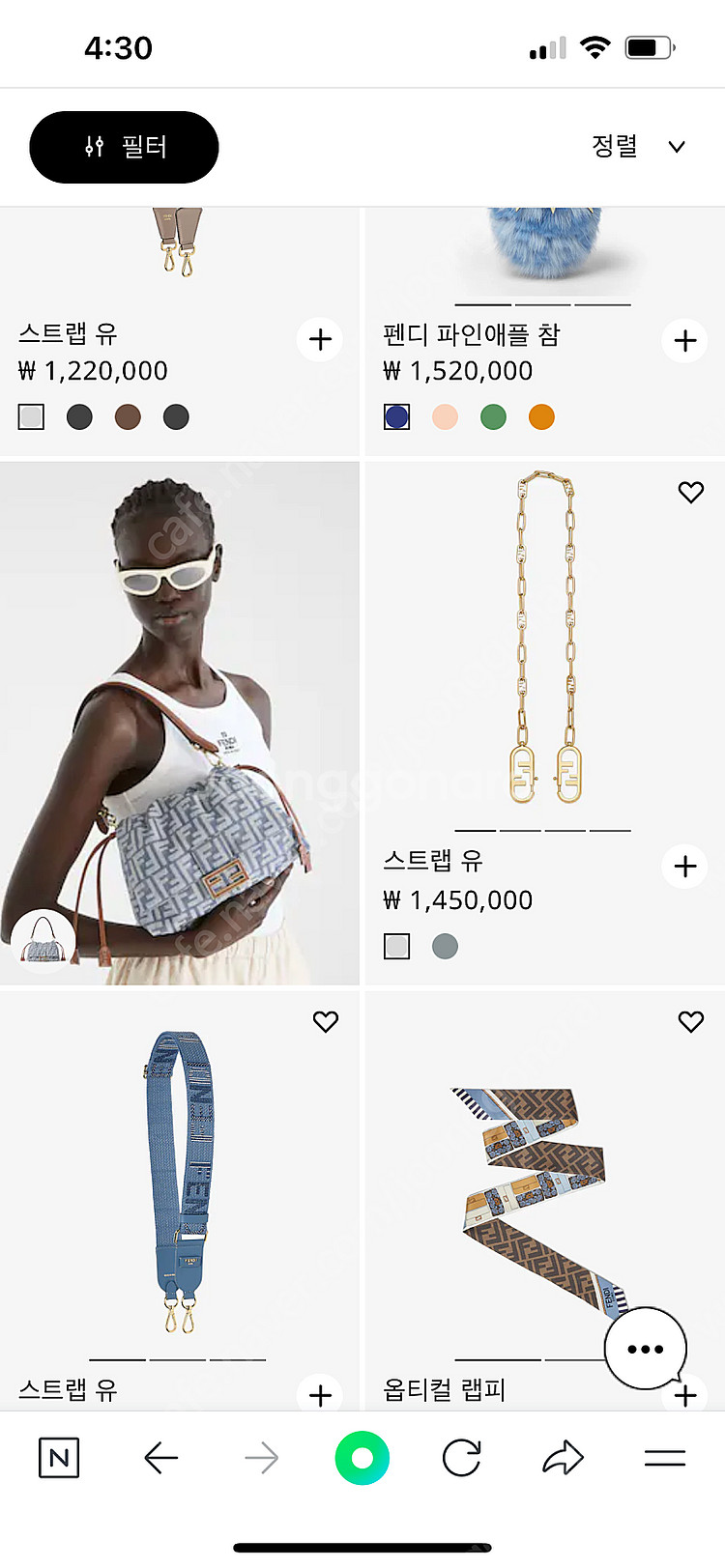Choose the green swatch for 펜디 파인애플 참
Screen dimensions: 725x1568
click(493, 417)
